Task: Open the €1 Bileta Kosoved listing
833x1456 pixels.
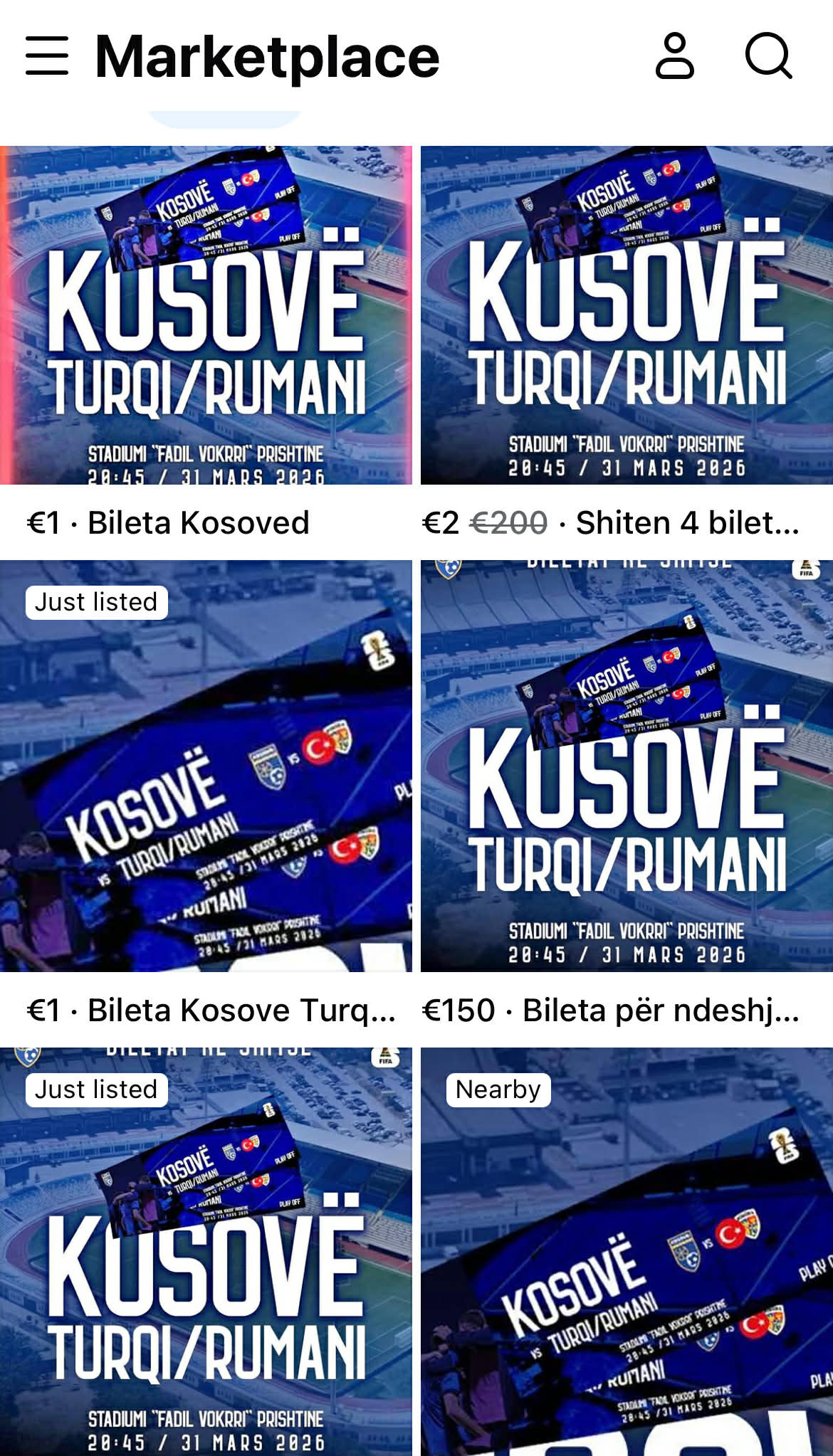Action: (206, 315)
